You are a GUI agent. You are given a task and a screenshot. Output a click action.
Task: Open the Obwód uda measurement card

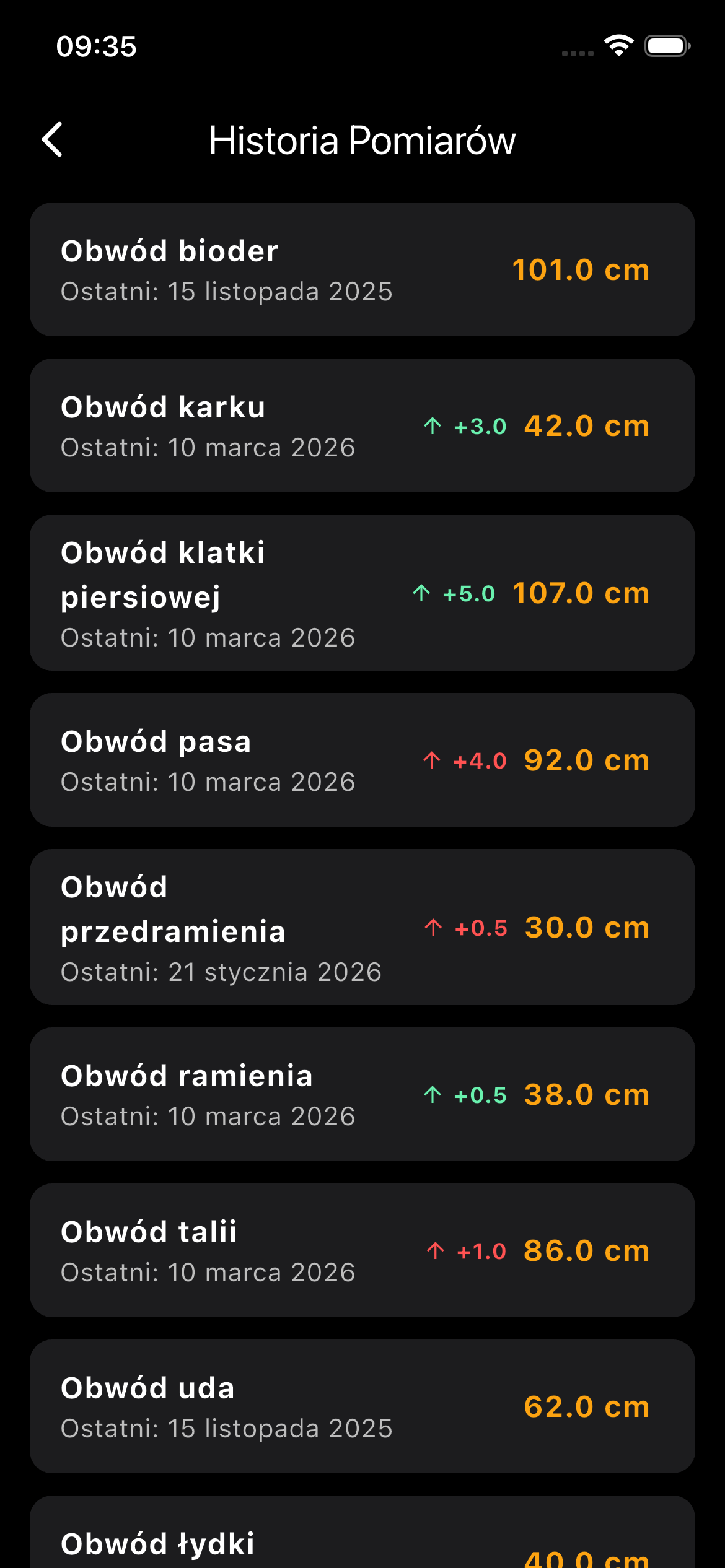pos(362,1406)
